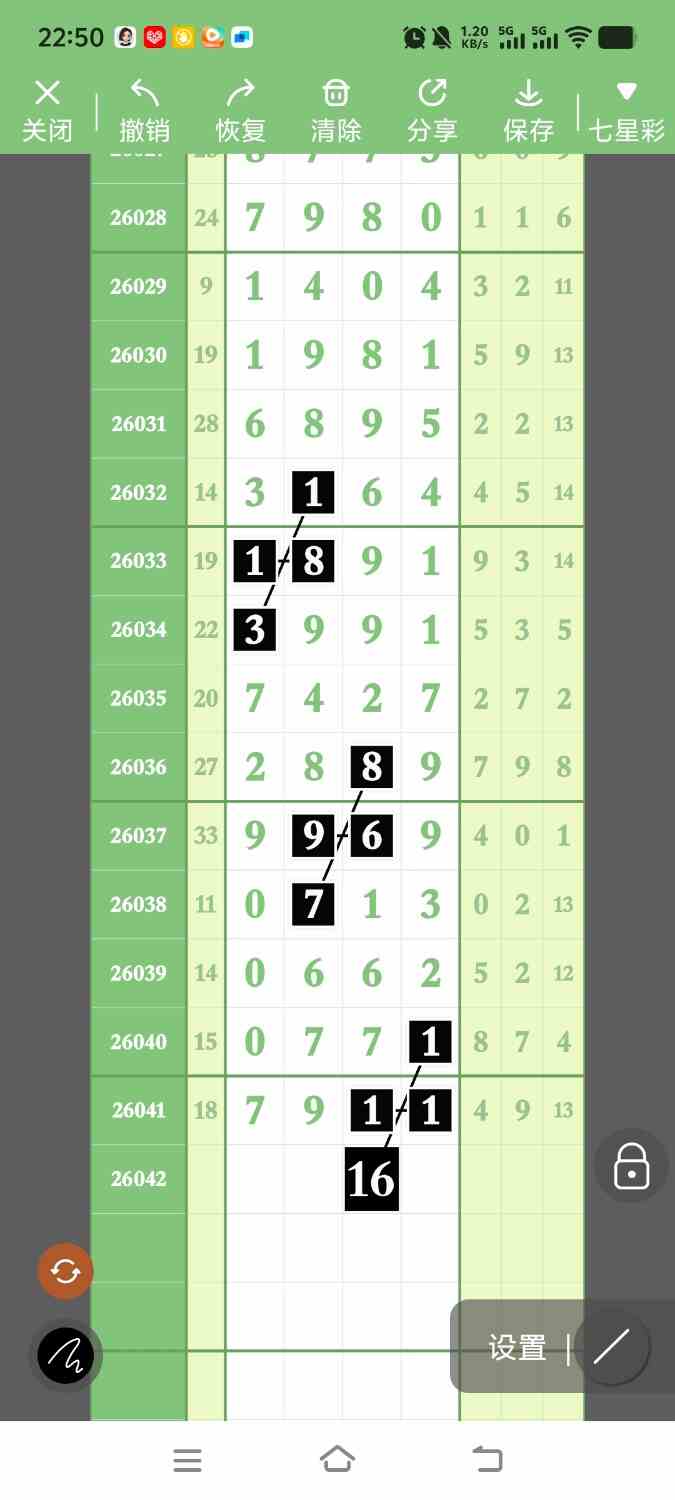Choose the straight line drawing tool
675x1500 pixels.
pyautogui.click(x=611, y=1347)
